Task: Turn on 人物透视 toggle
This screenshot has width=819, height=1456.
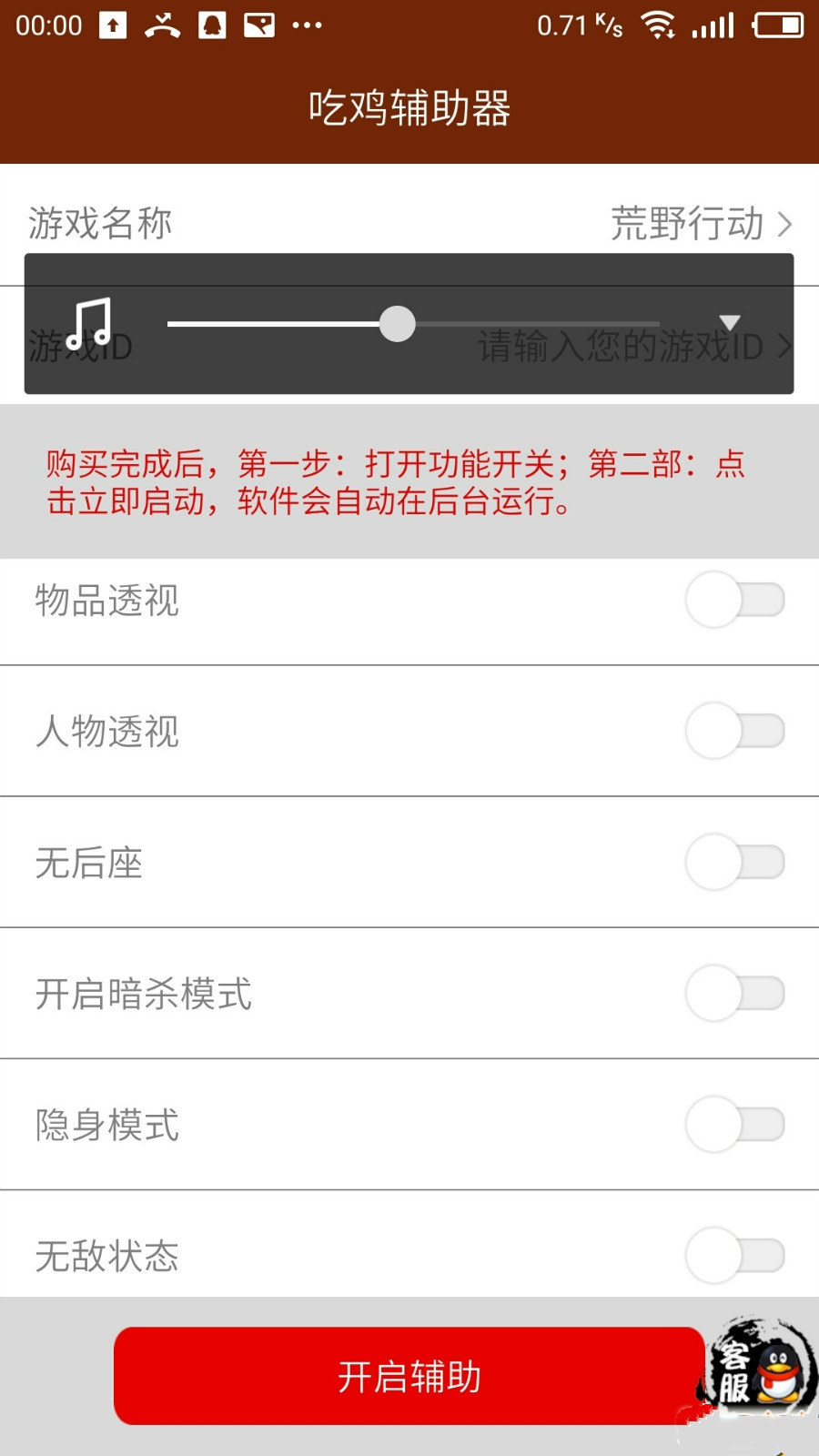Action: coord(735,731)
